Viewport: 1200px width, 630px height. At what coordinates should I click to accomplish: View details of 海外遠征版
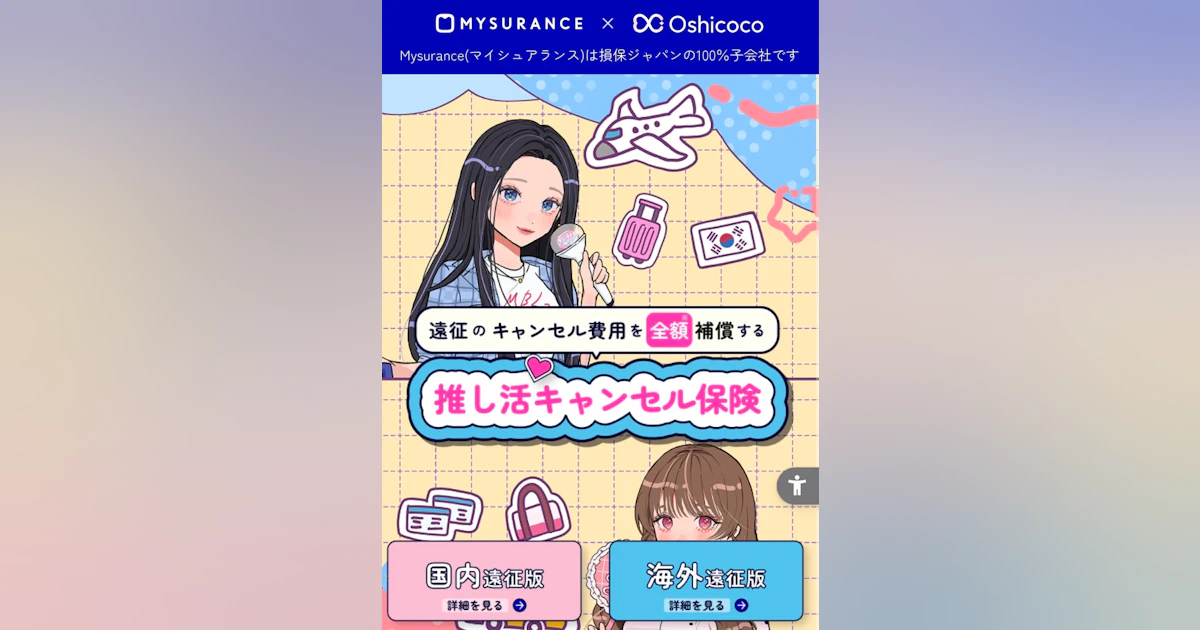(x=706, y=581)
